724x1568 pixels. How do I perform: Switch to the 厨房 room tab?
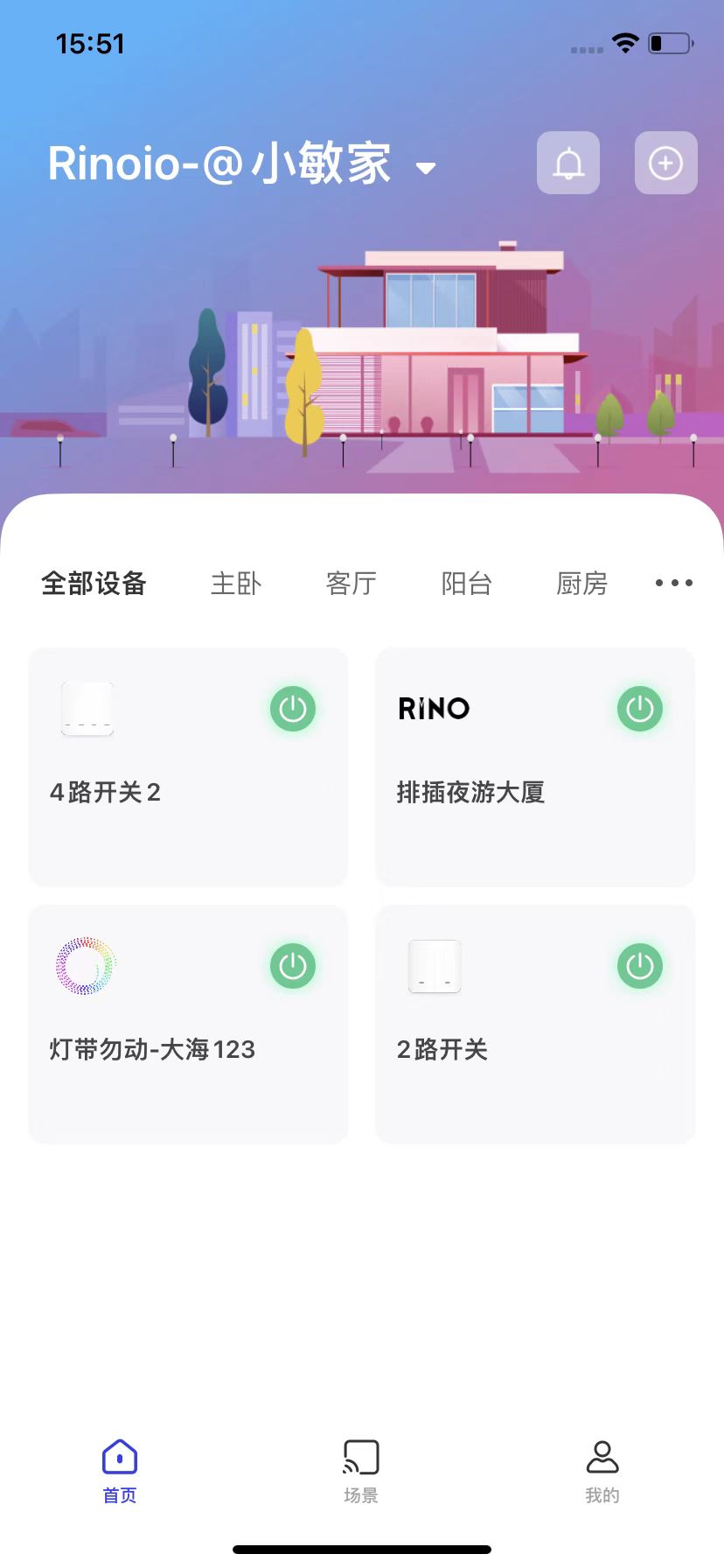pyautogui.click(x=581, y=584)
